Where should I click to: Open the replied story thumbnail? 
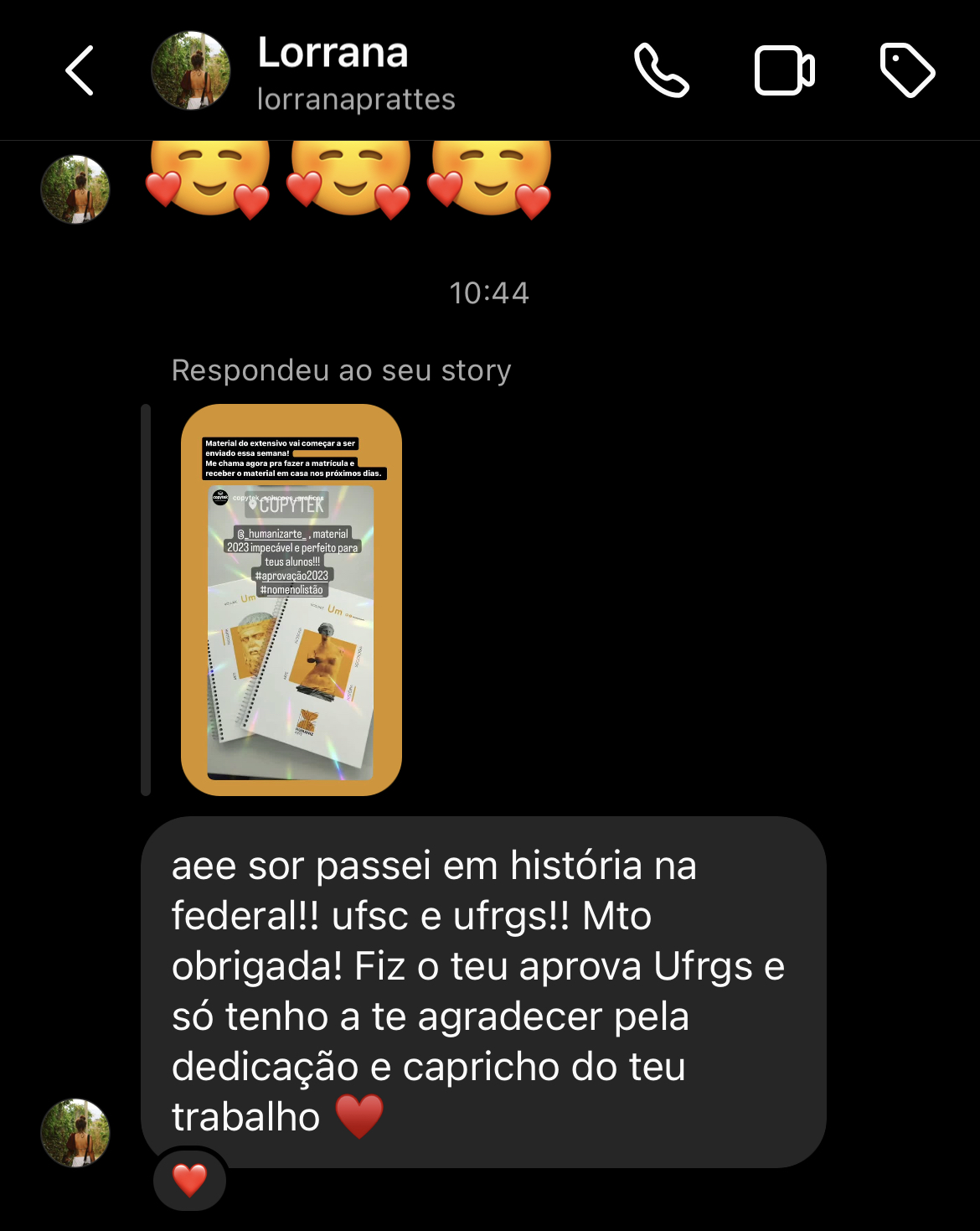(291, 600)
